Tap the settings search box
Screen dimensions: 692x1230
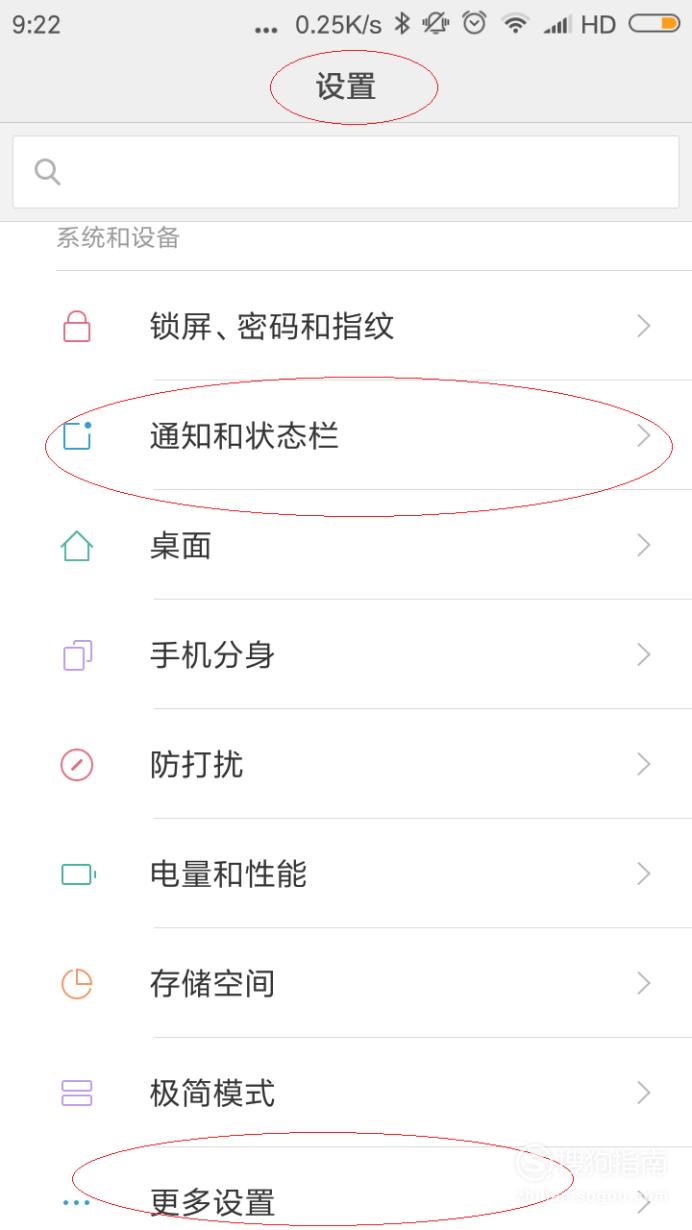point(346,172)
